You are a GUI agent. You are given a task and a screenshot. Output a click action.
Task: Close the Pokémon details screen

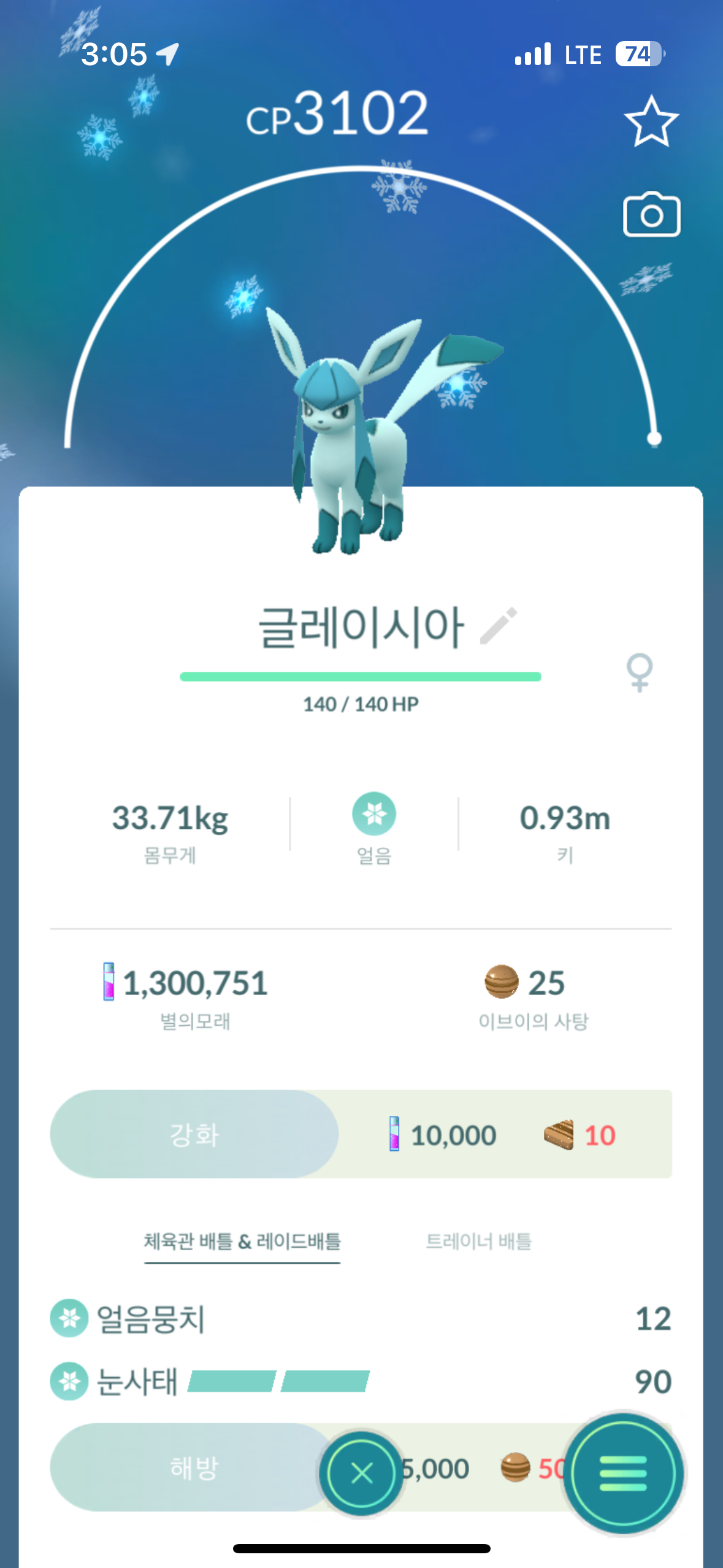pos(361,1473)
